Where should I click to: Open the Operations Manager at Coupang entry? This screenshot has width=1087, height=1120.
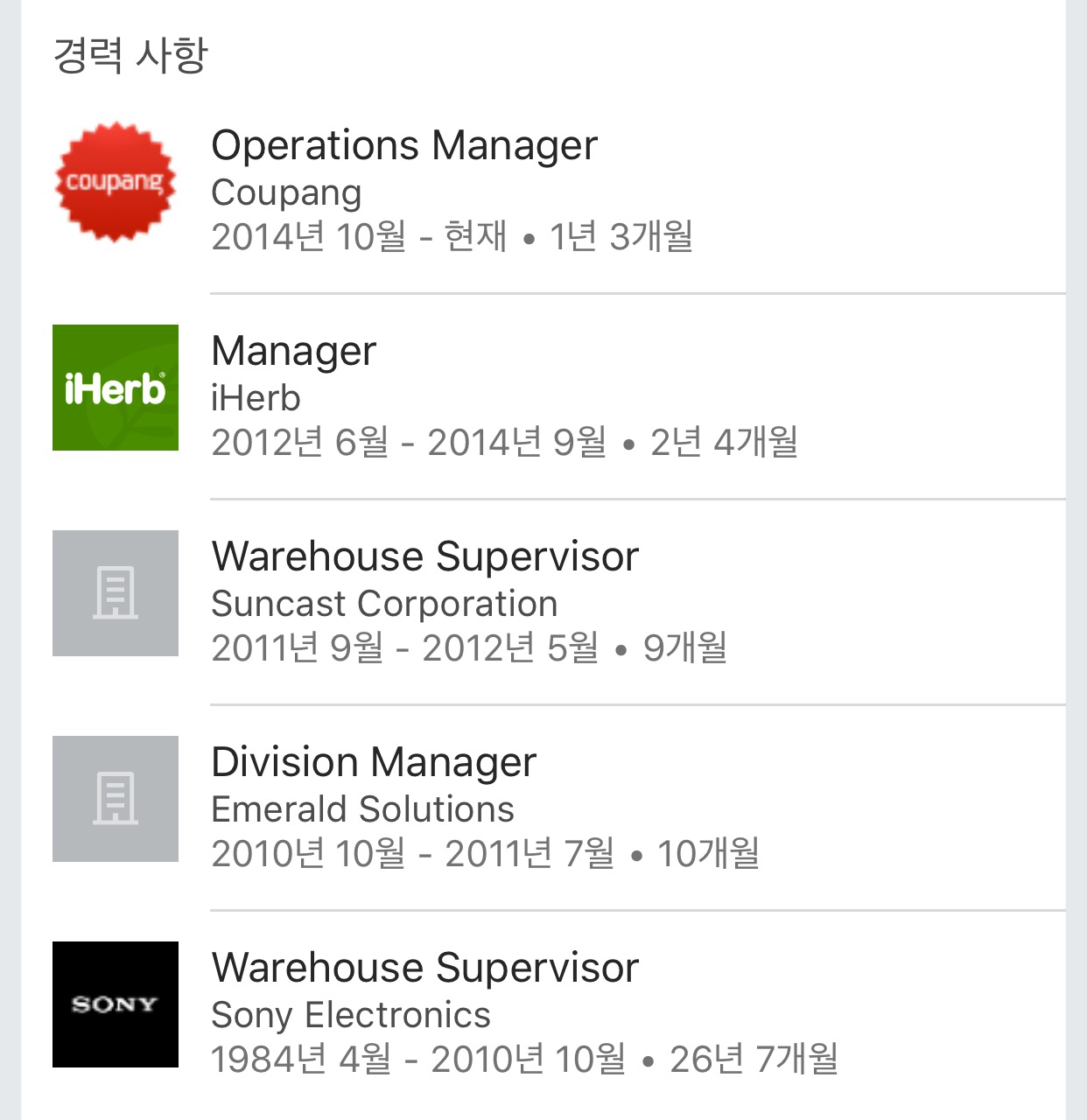404,145
